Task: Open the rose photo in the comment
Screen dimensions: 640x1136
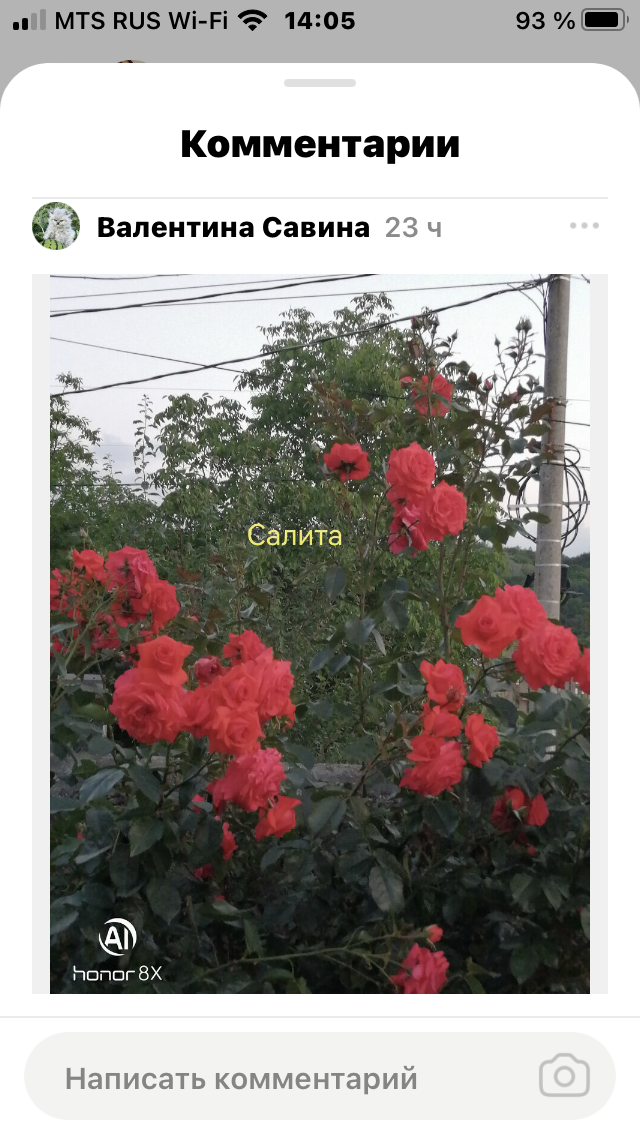Action: click(320, 634)
